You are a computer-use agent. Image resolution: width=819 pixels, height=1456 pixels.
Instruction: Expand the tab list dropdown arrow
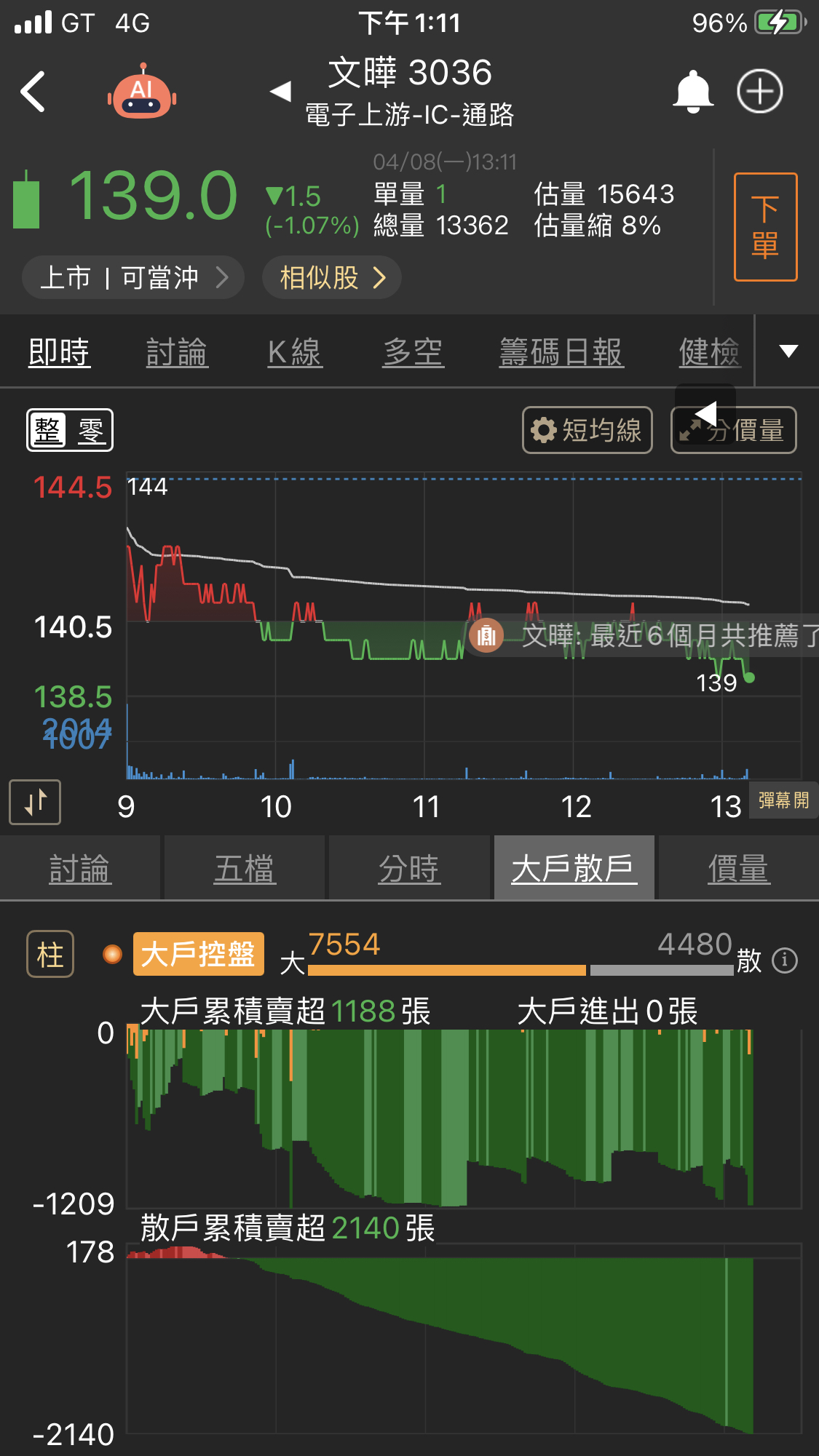[x=788, y=351]
